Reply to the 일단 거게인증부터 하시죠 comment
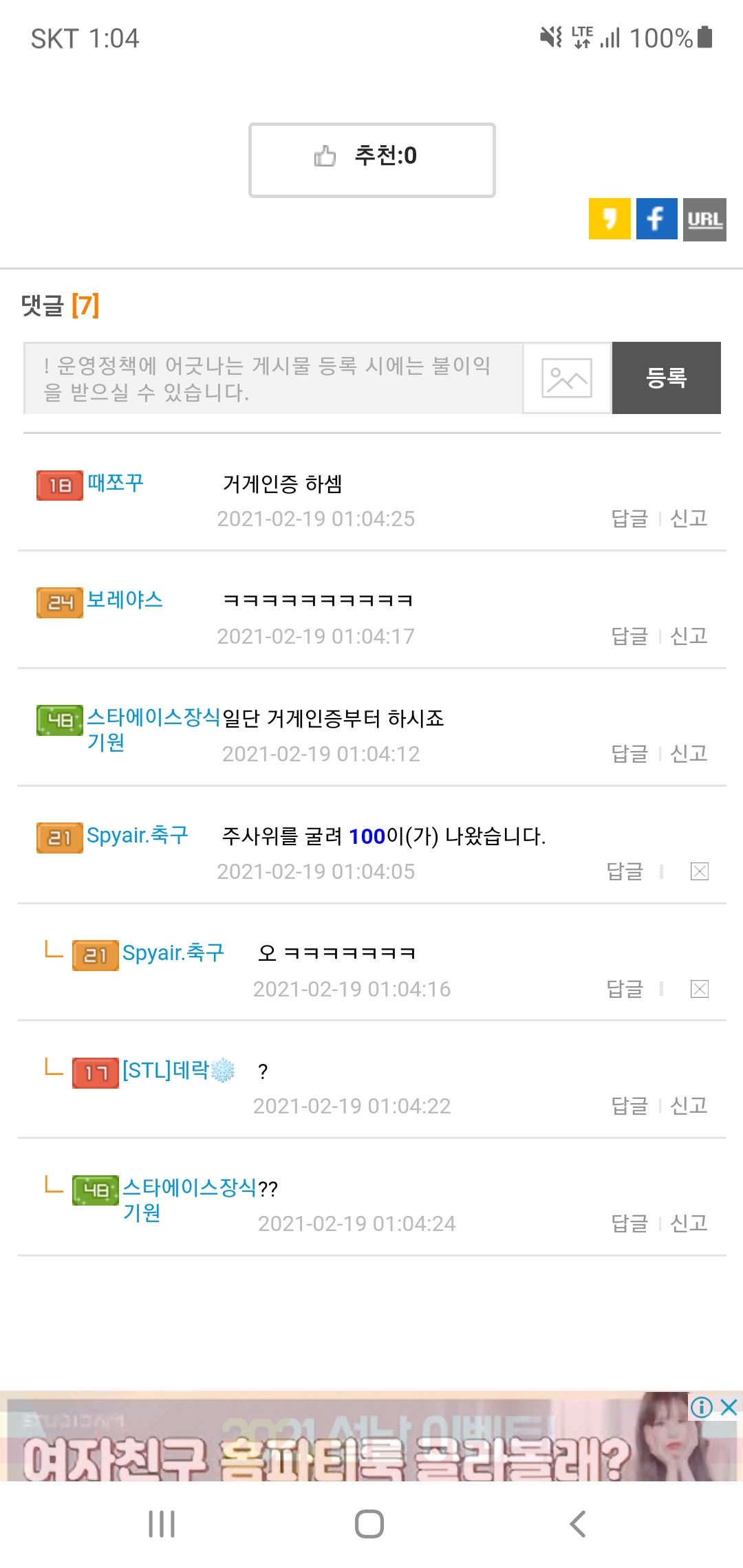 pos(629,754)
